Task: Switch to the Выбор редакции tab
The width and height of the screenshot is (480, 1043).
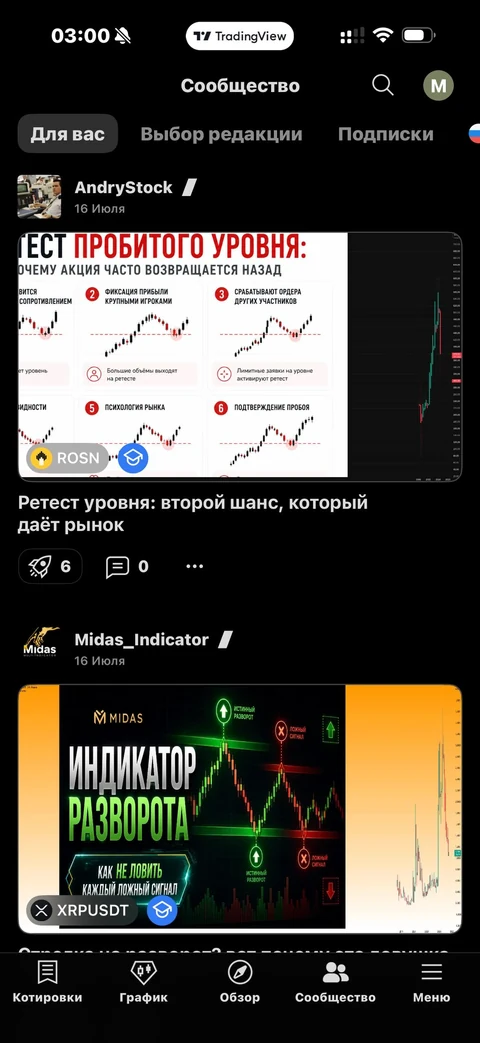Action: [221, 134]
